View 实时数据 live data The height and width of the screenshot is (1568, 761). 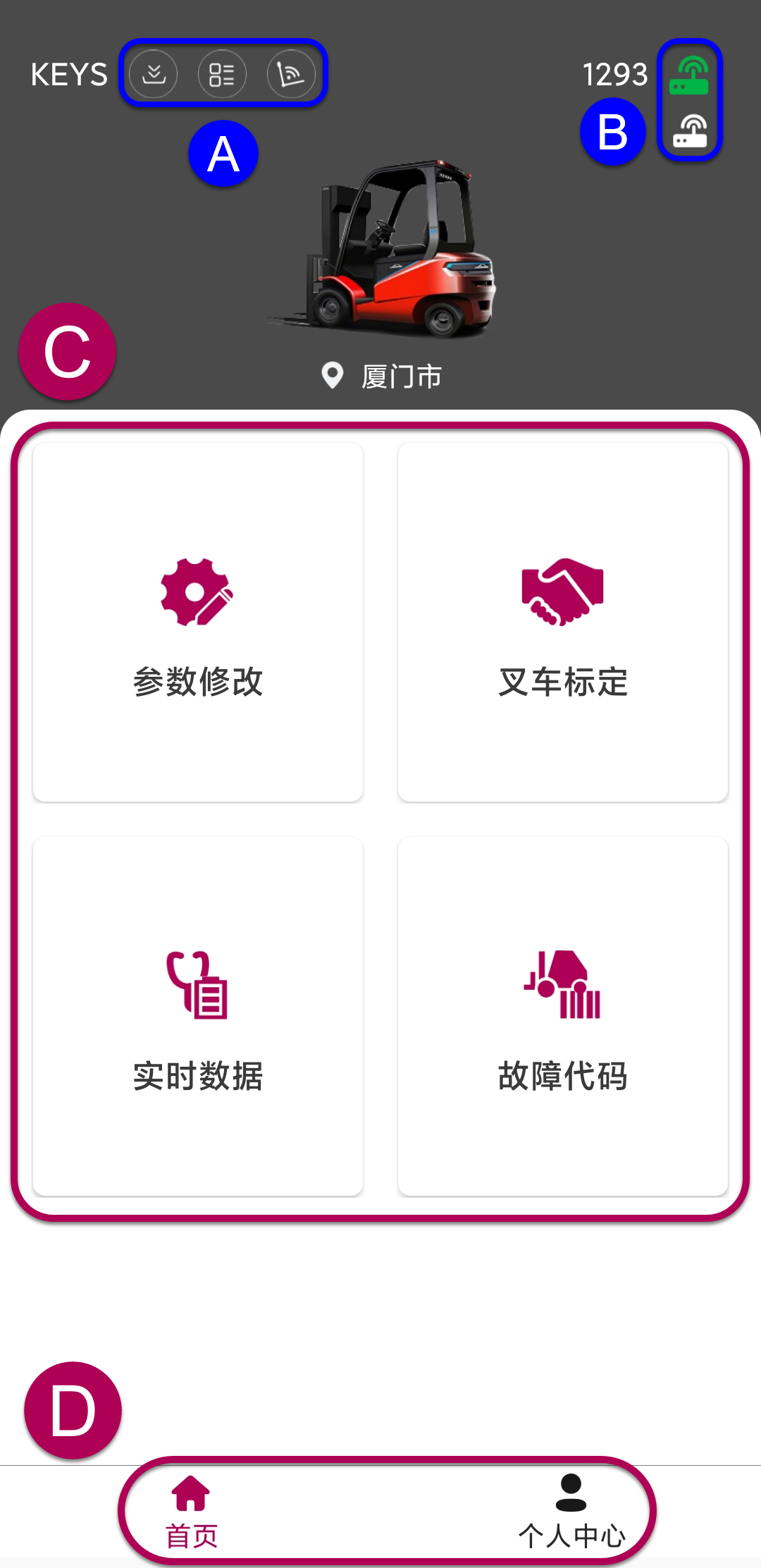(x=198, y=1016)
